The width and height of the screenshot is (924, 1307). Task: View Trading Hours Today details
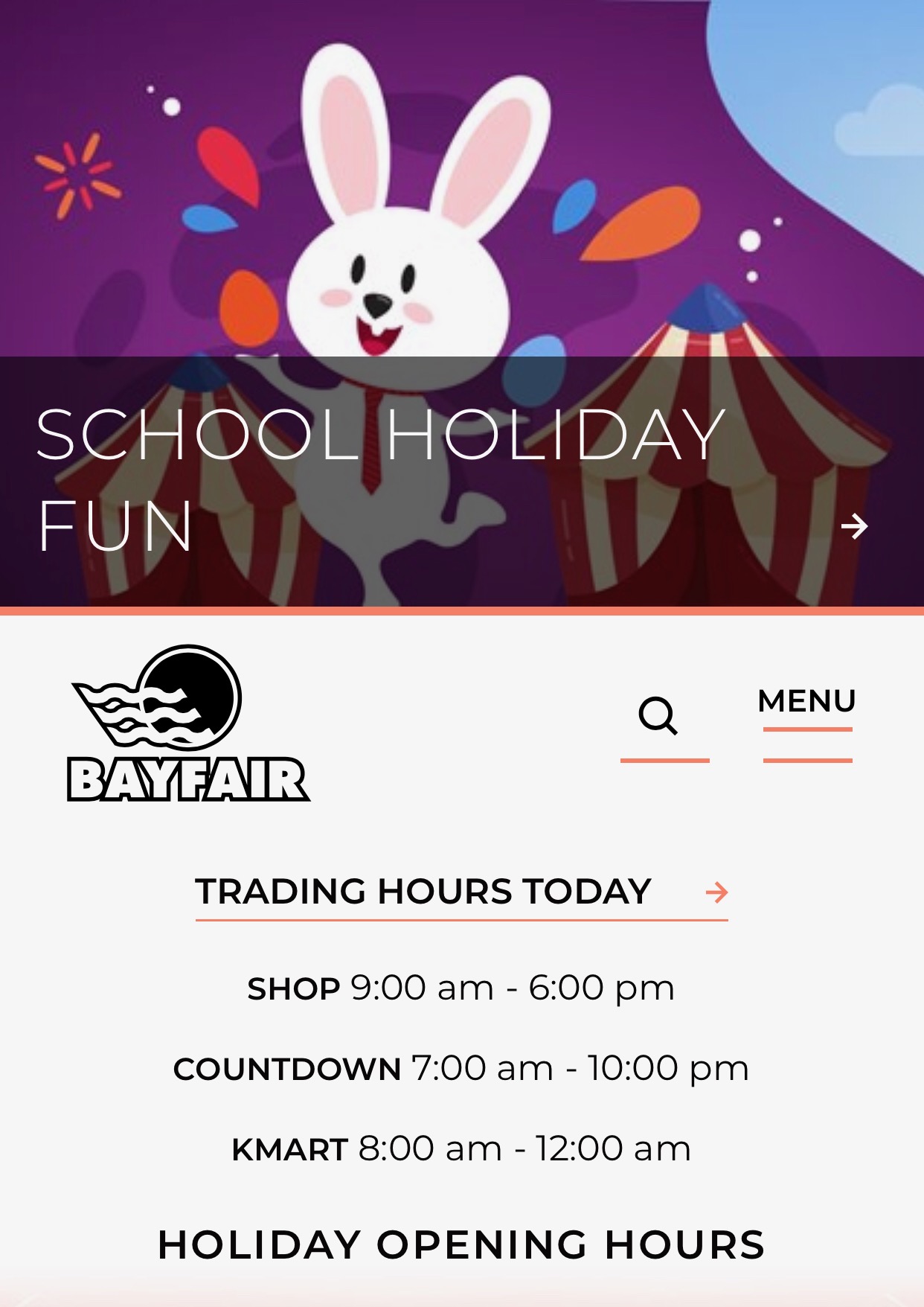pyautogui.click(x=461, y=892)
